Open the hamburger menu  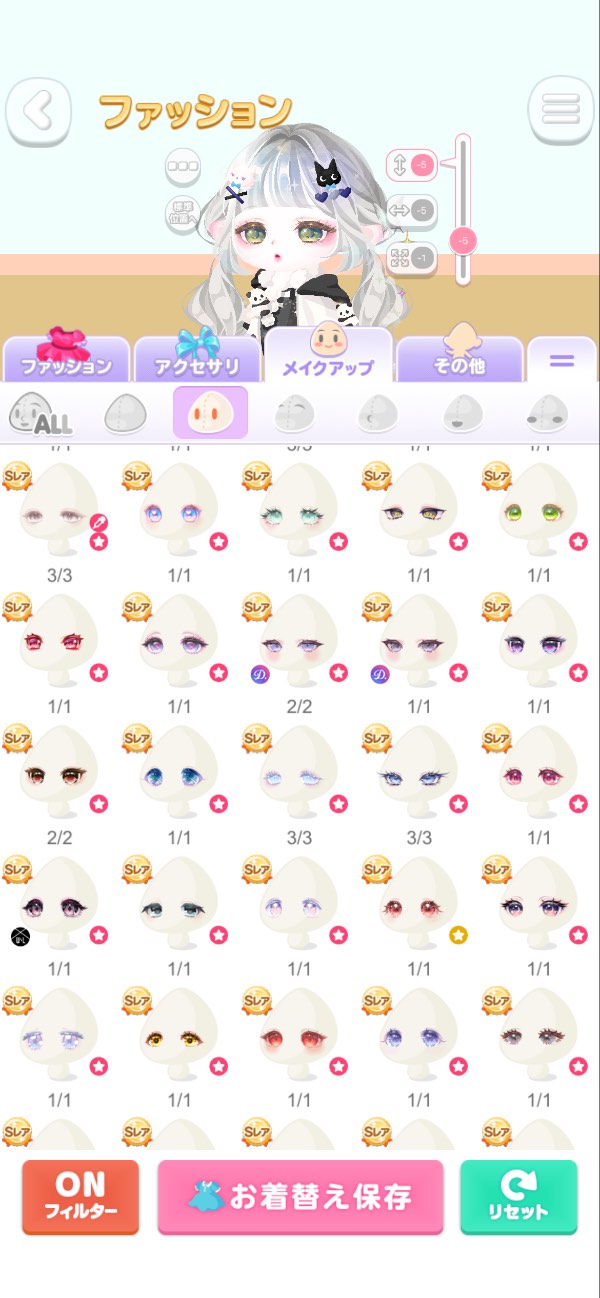(561, 110)
